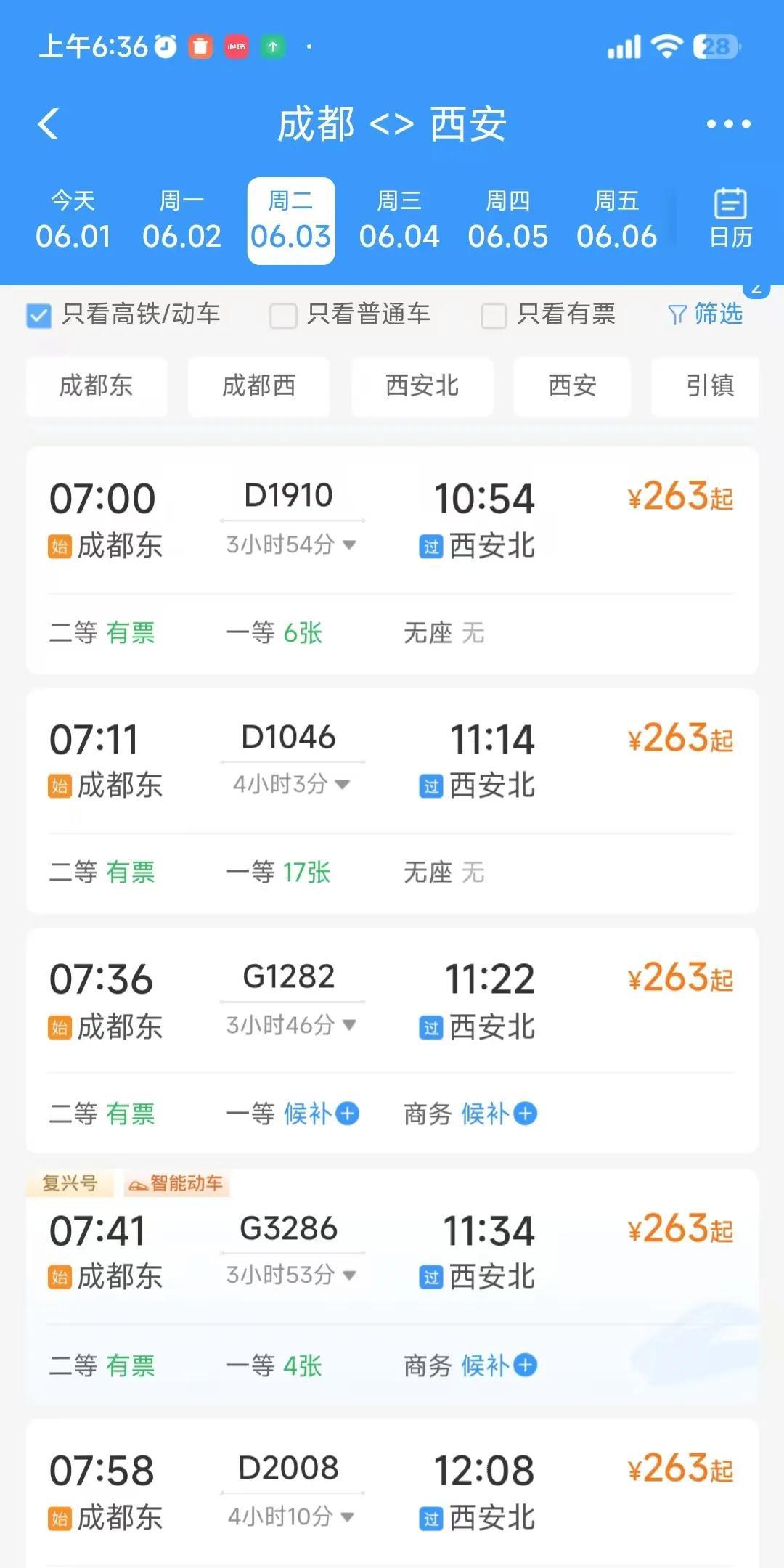The width and height of the screenshot is (784, 1568).
Task: Filter by 成都西 station chip
Action: coord(259,386)
